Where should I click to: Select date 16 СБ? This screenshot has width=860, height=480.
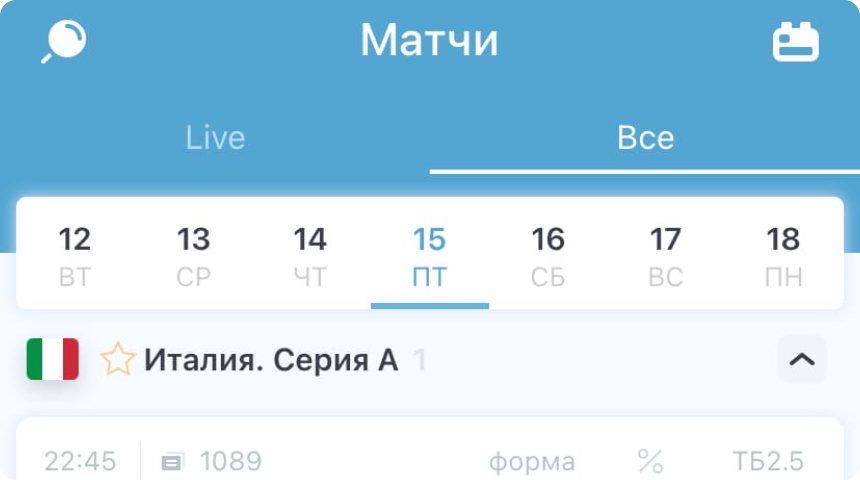(x=548, y=255)
